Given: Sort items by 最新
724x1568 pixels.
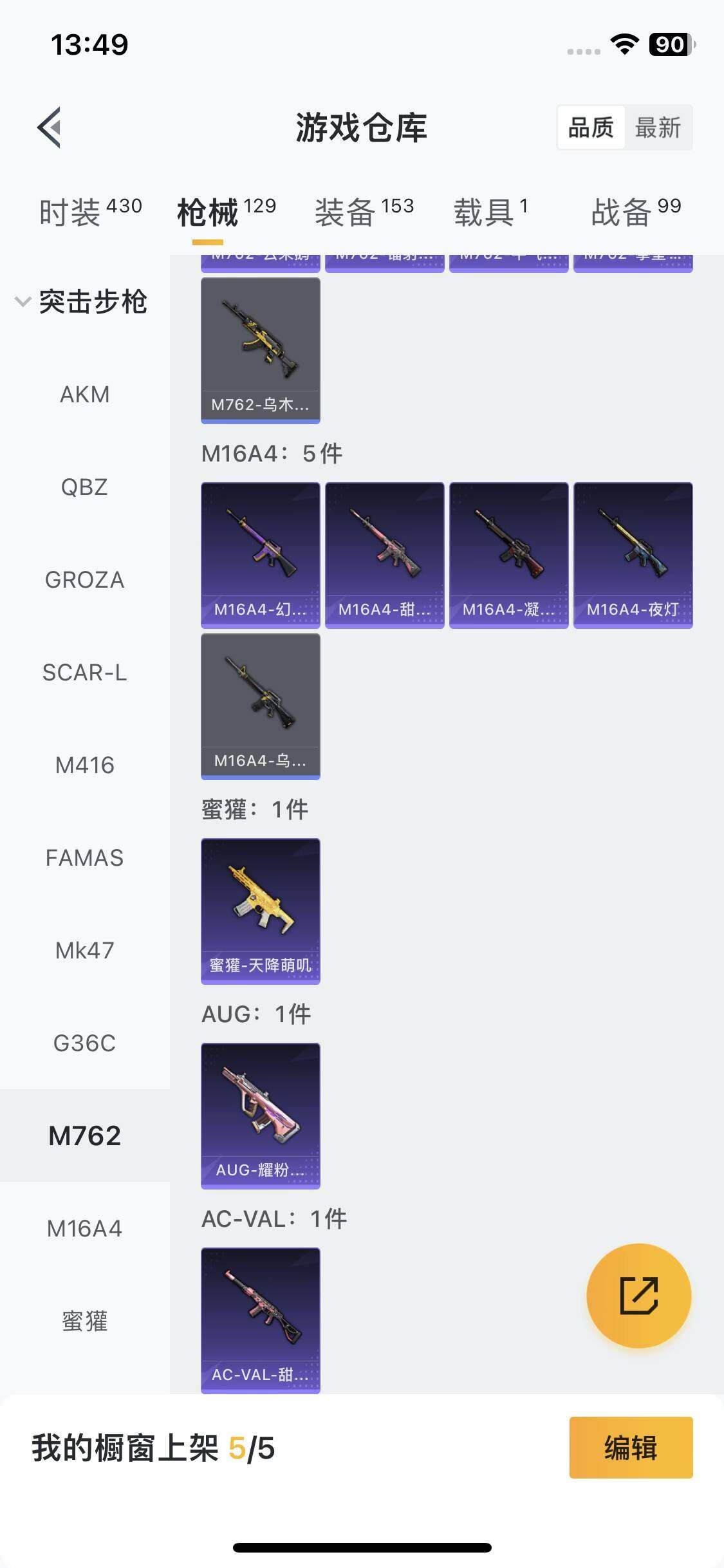Looking at the screenshot, I should click(657, 127).
